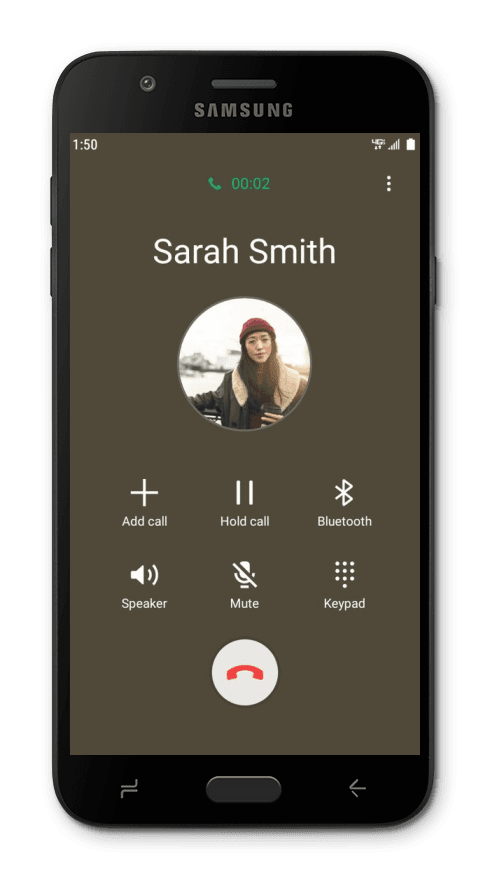
Task: Switch call audio to Bluetooth
Action: coord(344,503)
